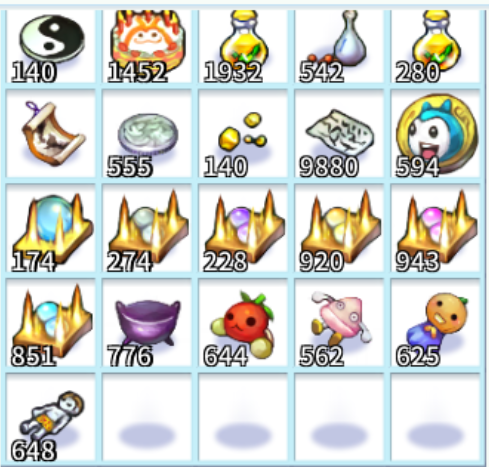Tap the lying doll item with 648
This screenshot has width=489, height=467.
point(51,417)
